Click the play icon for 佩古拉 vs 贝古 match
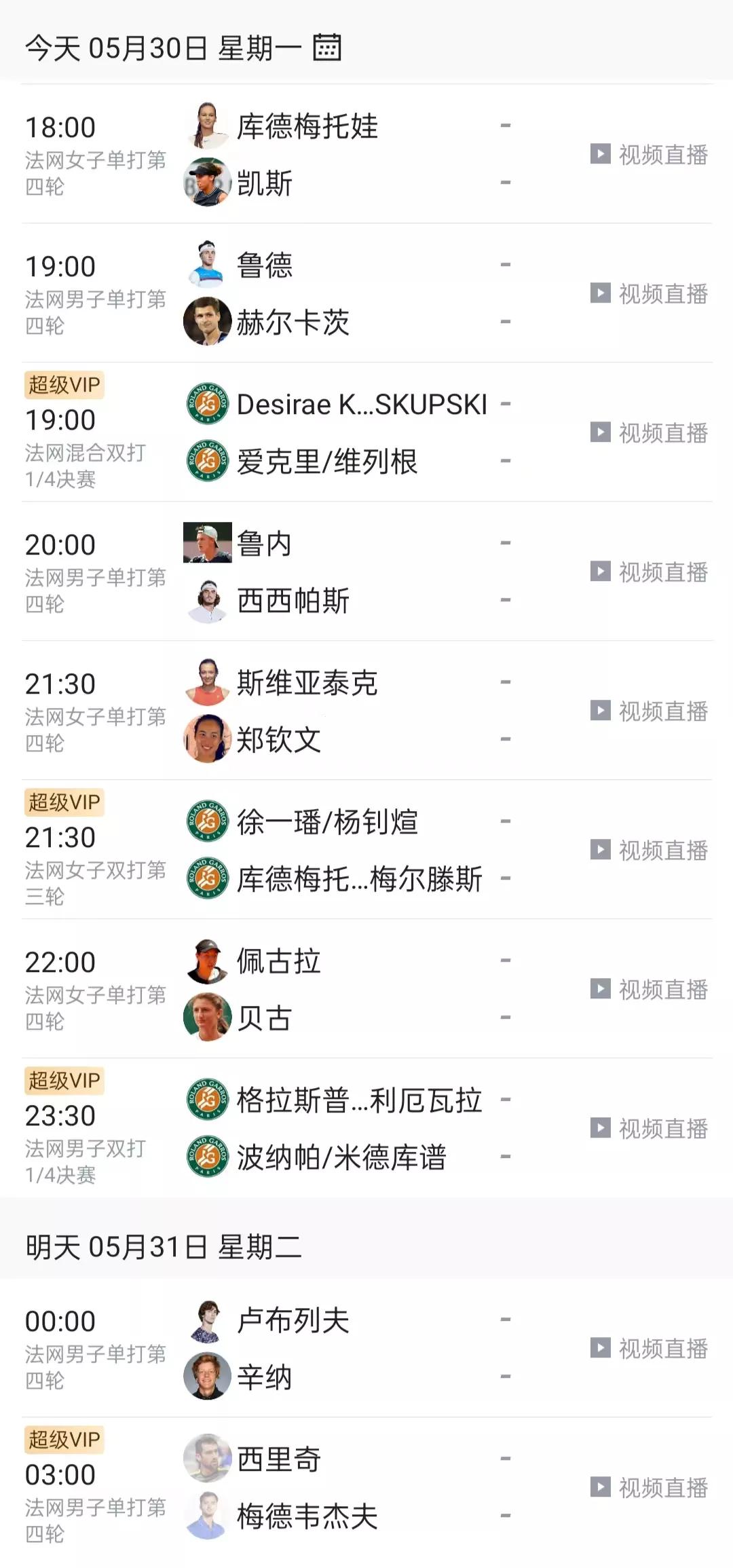The height and width of the screenshot is (1568, 733). coord(600,990)
